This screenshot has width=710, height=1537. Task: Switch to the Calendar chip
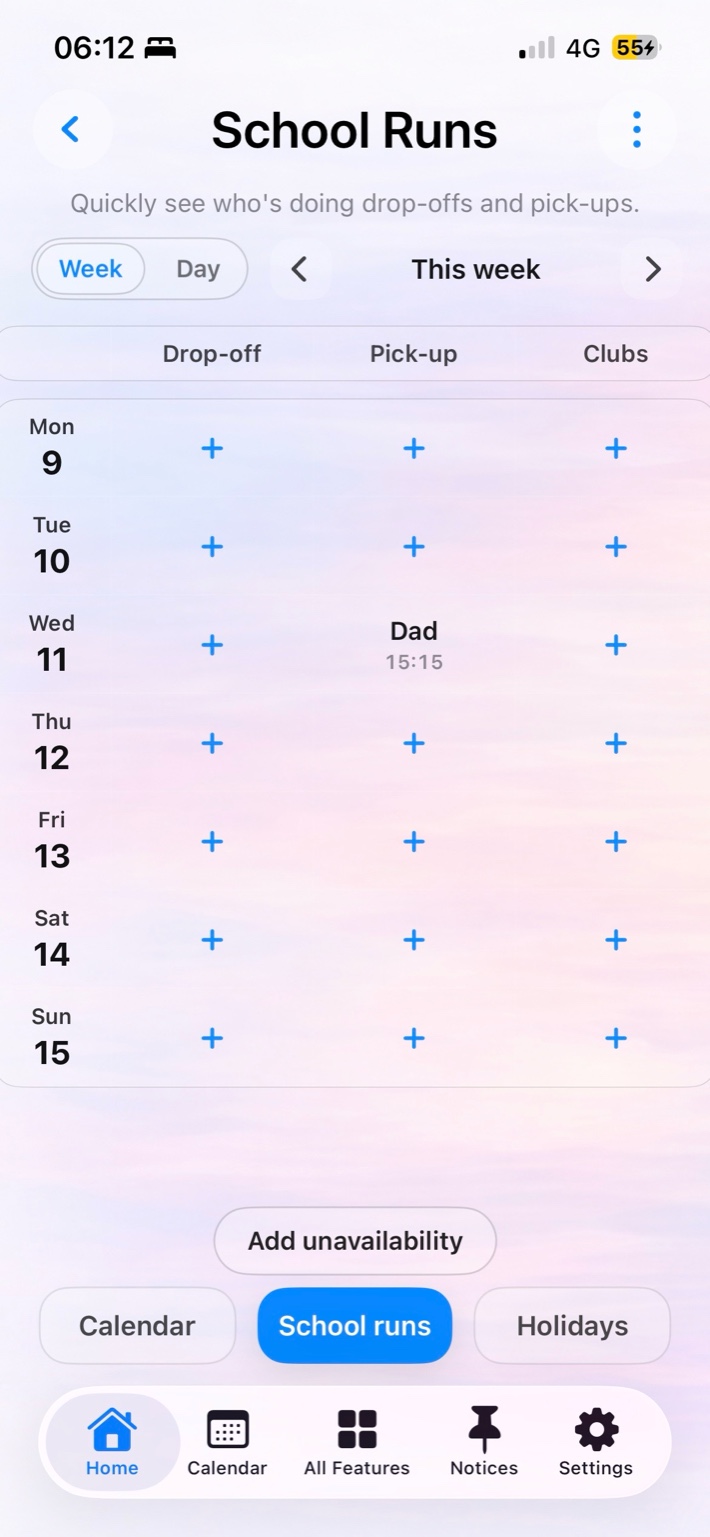(137, 1326)
